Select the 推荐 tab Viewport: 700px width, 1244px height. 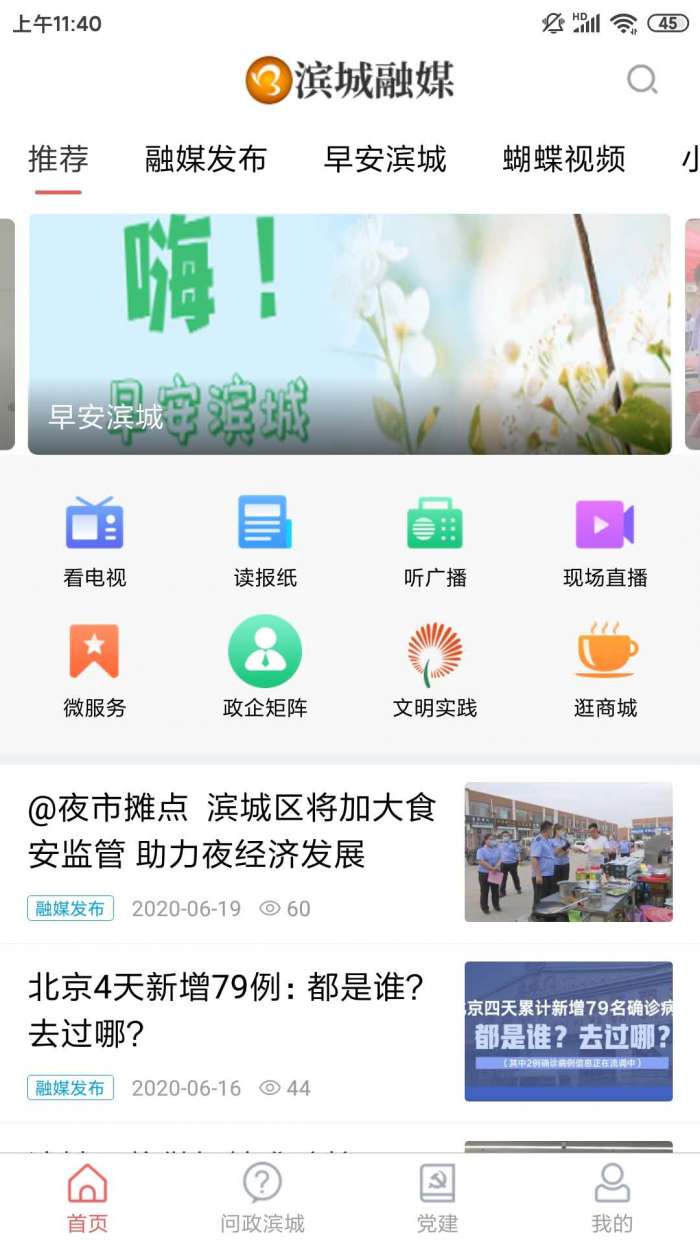(58, 159)
